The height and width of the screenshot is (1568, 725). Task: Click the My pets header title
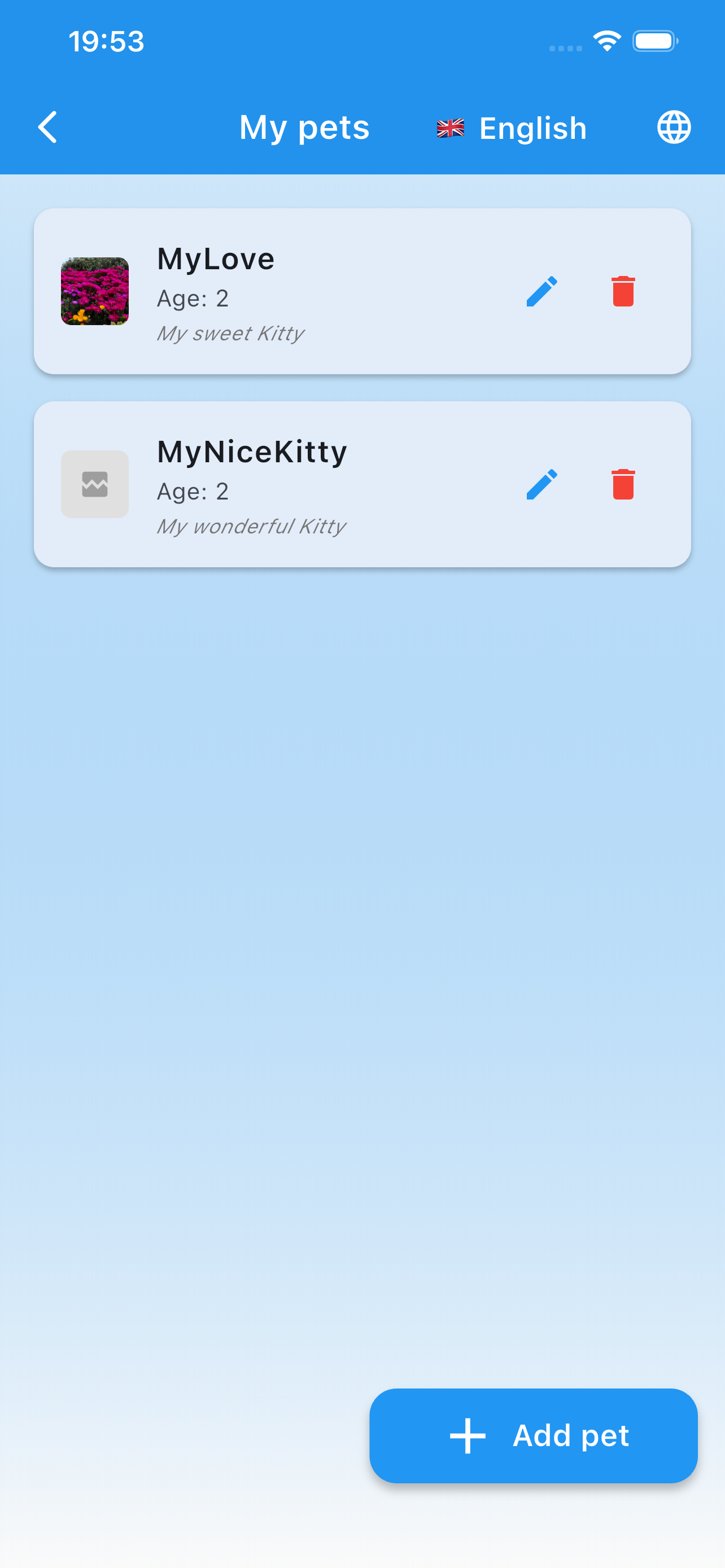coord(304,127)
